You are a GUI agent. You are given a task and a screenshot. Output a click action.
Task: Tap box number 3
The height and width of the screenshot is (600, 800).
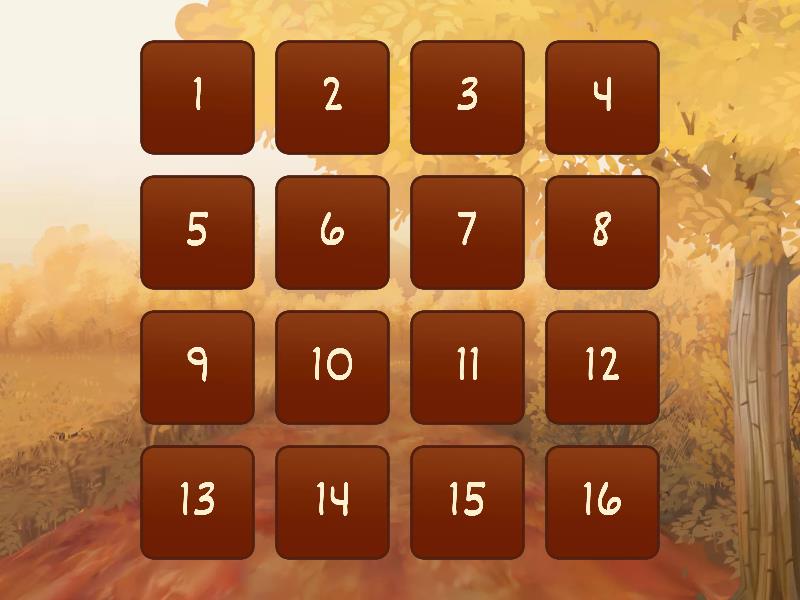click(x=467, y=97)
